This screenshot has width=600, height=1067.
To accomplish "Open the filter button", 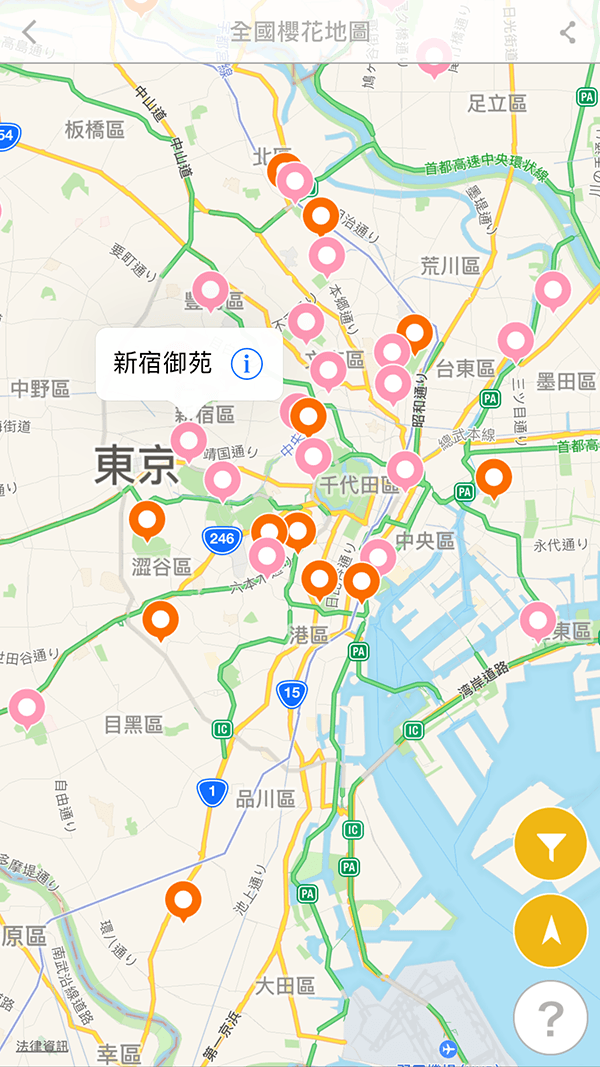I will pyautogui.click(x=550, y=845).
